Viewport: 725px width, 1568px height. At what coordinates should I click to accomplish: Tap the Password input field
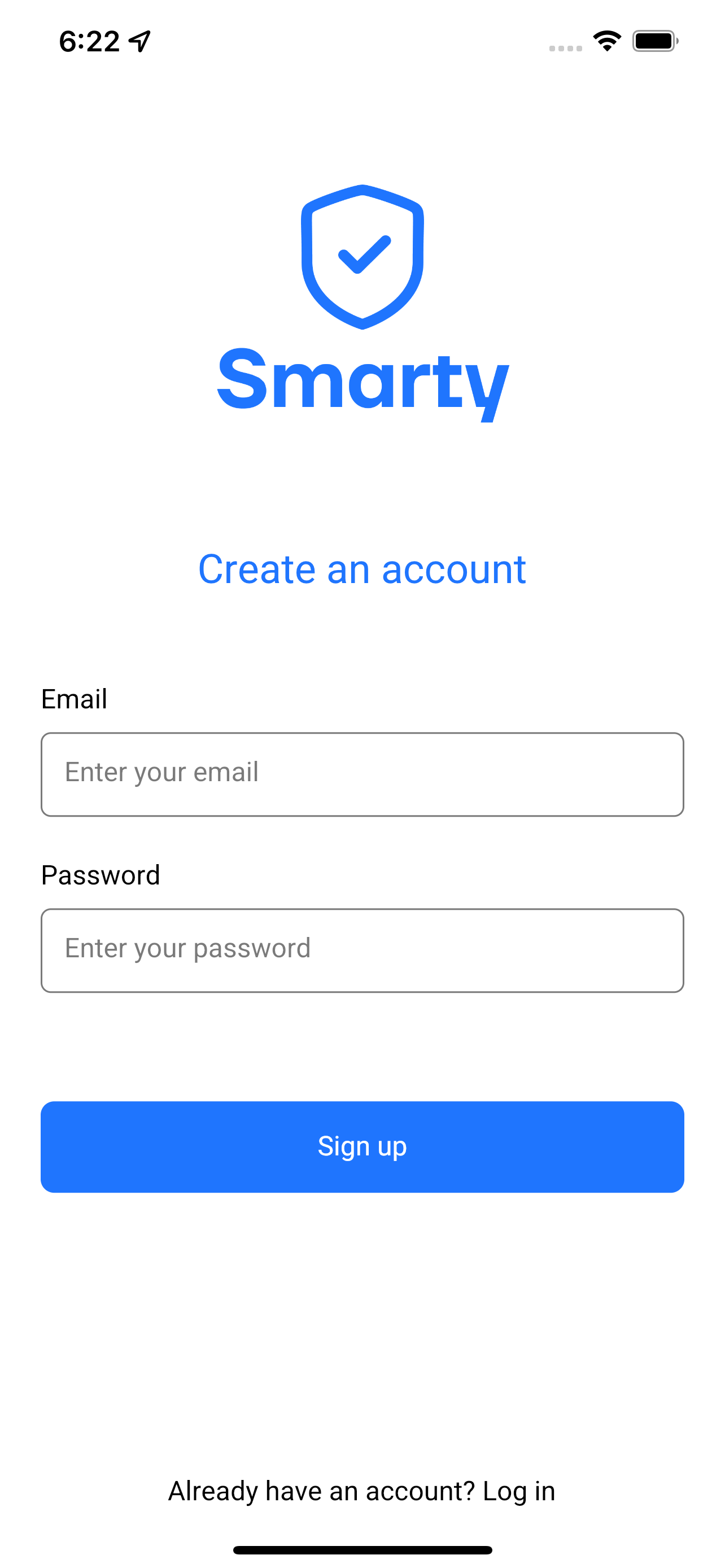click(x=362, y=949)
